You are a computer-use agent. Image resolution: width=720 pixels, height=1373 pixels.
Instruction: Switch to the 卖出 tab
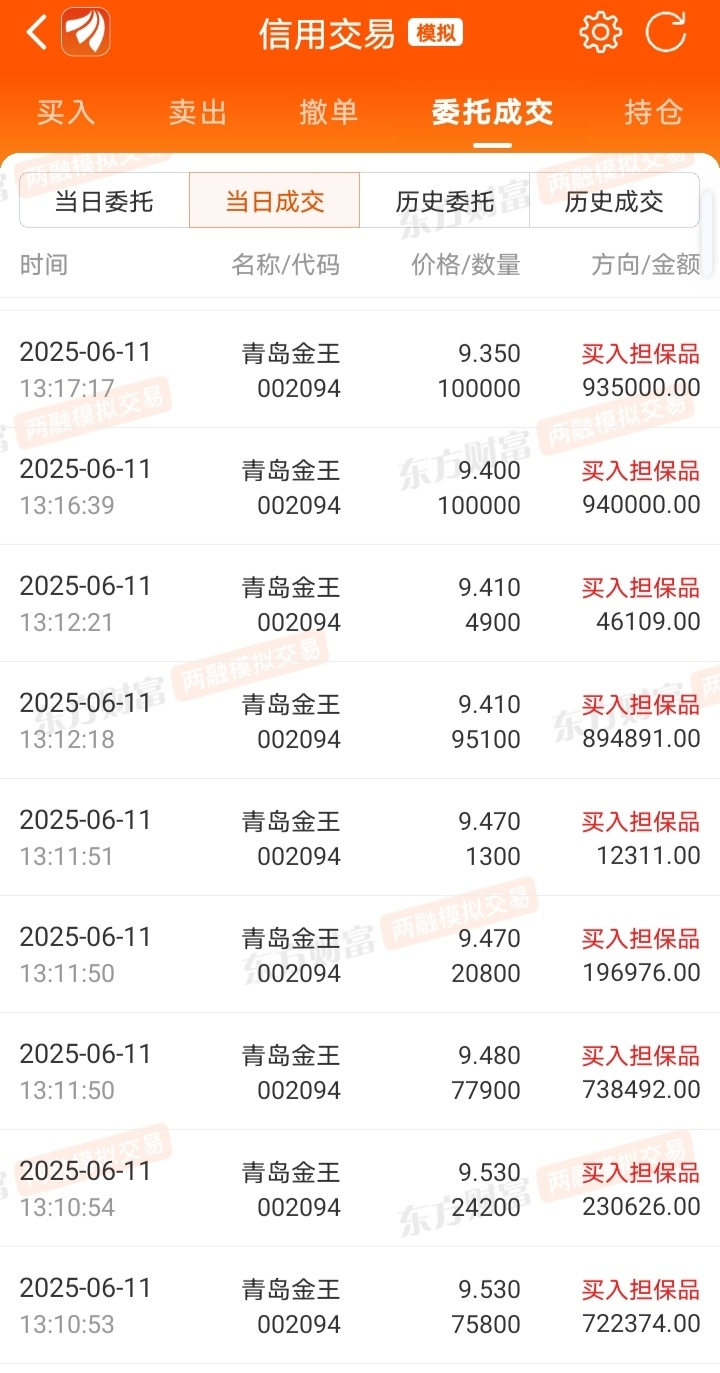[x=198, y=112]
